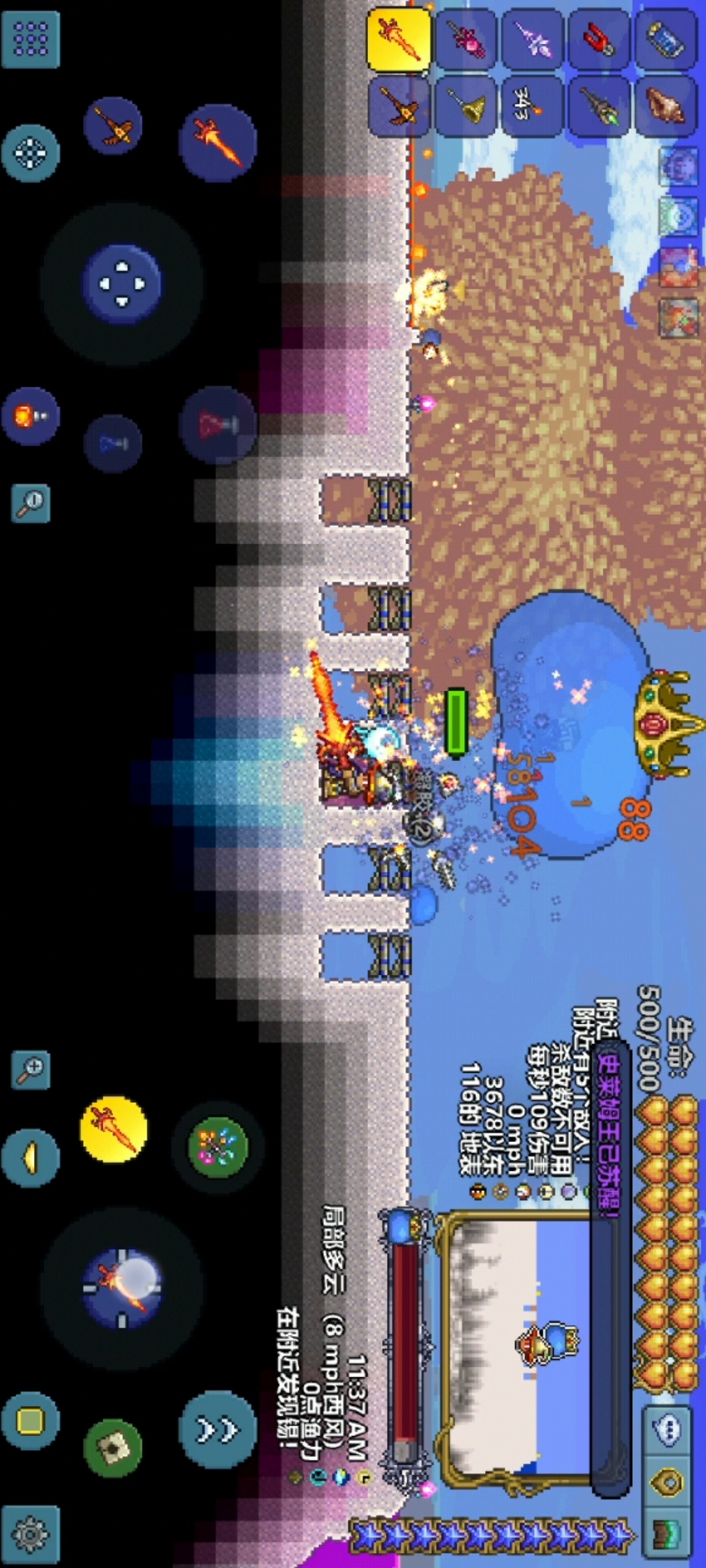Select the highlighted fiery sword hotbar slot

(x=399, y=41)
